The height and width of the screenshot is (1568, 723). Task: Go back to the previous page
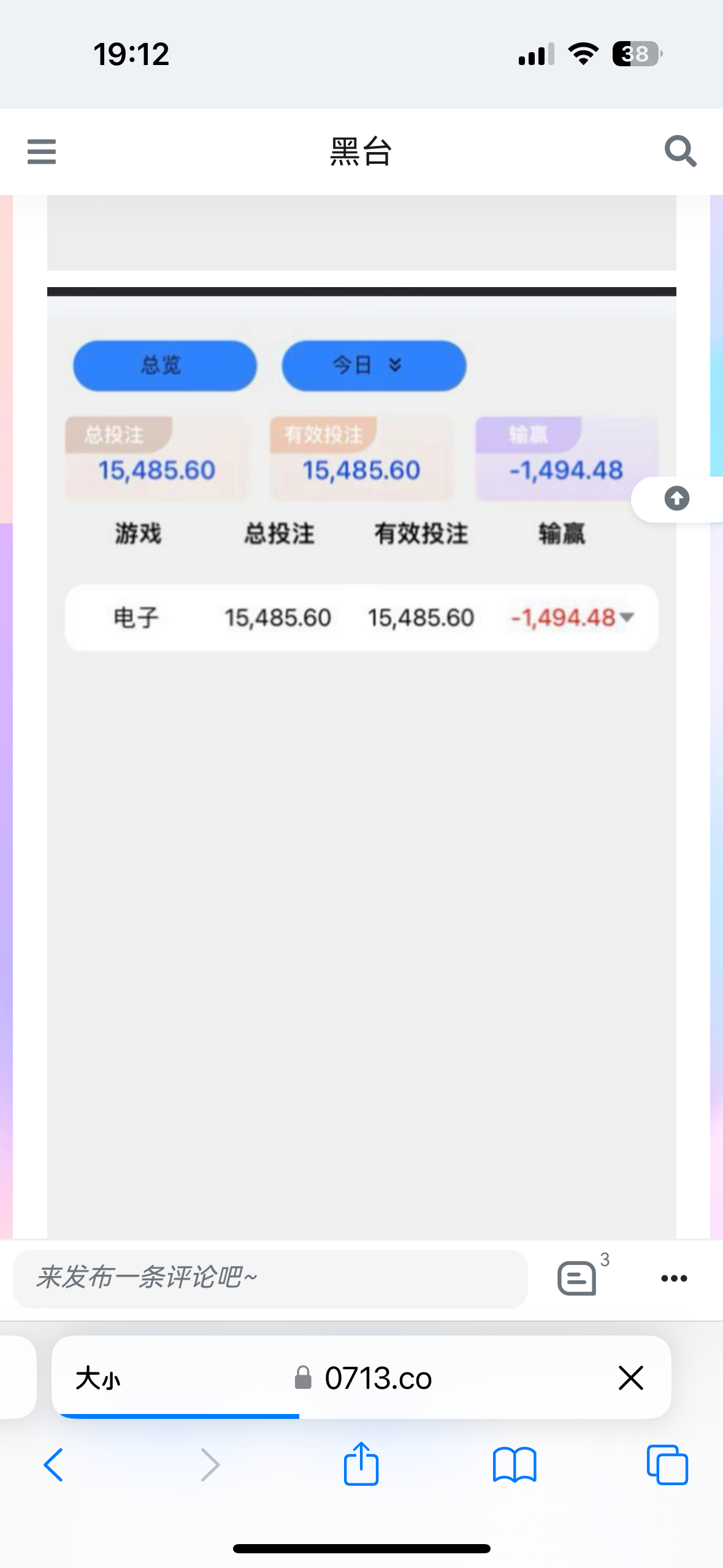[53, 1465]
